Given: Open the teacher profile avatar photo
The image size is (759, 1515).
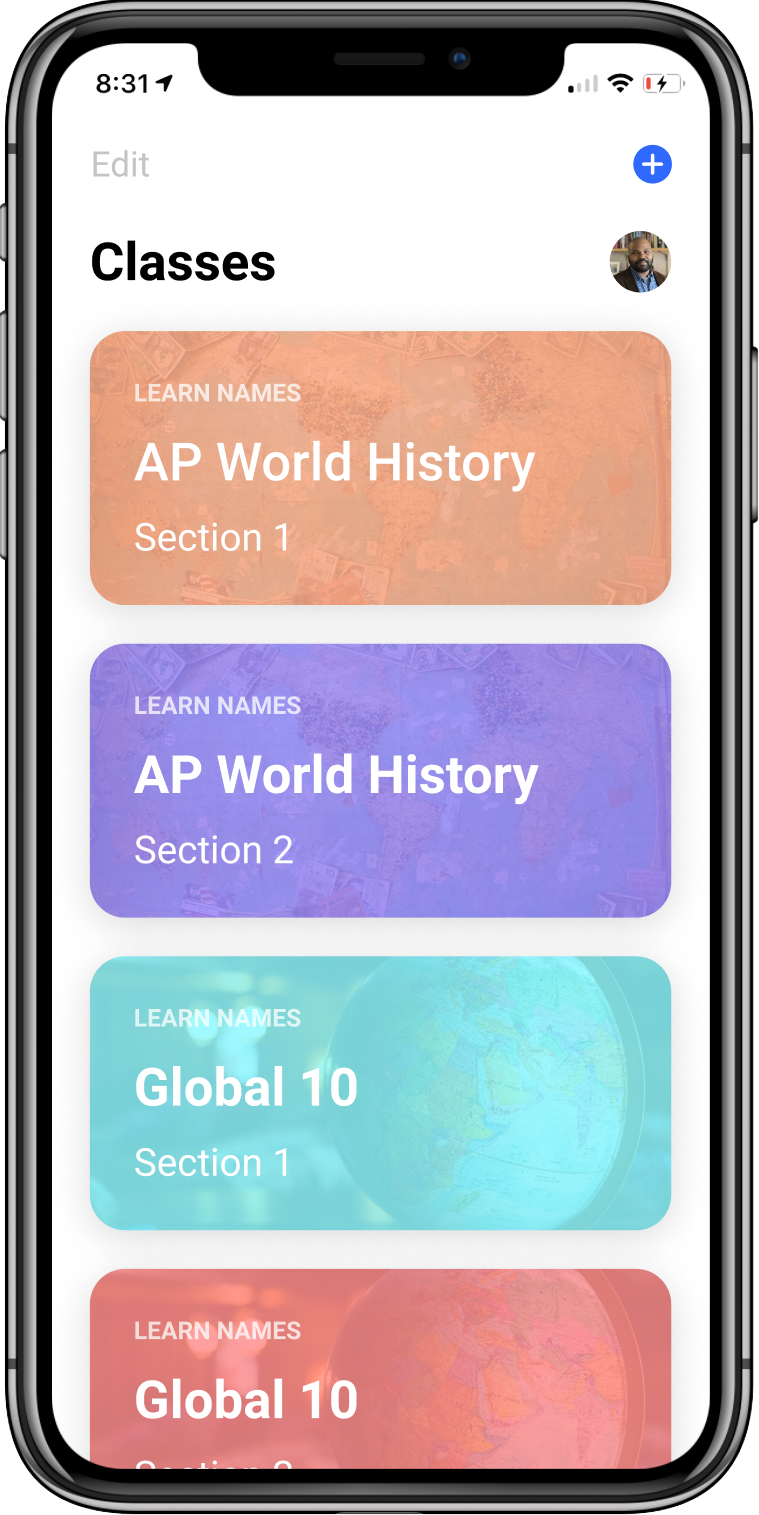Looking at the screenshot, I should coord(640,263).
